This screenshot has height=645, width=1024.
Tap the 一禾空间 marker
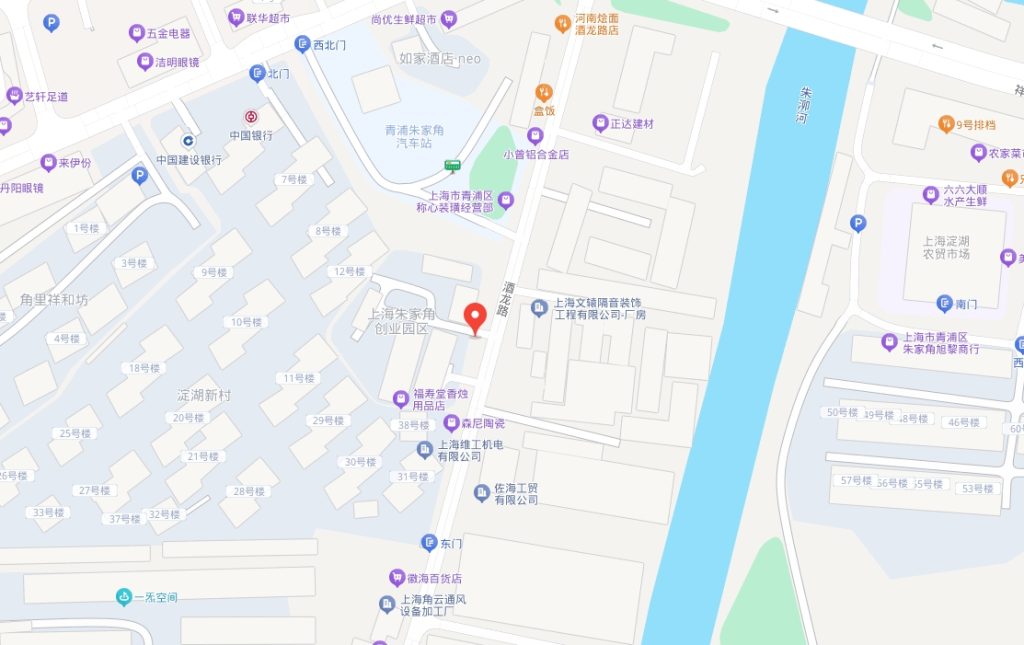(123, 597)
